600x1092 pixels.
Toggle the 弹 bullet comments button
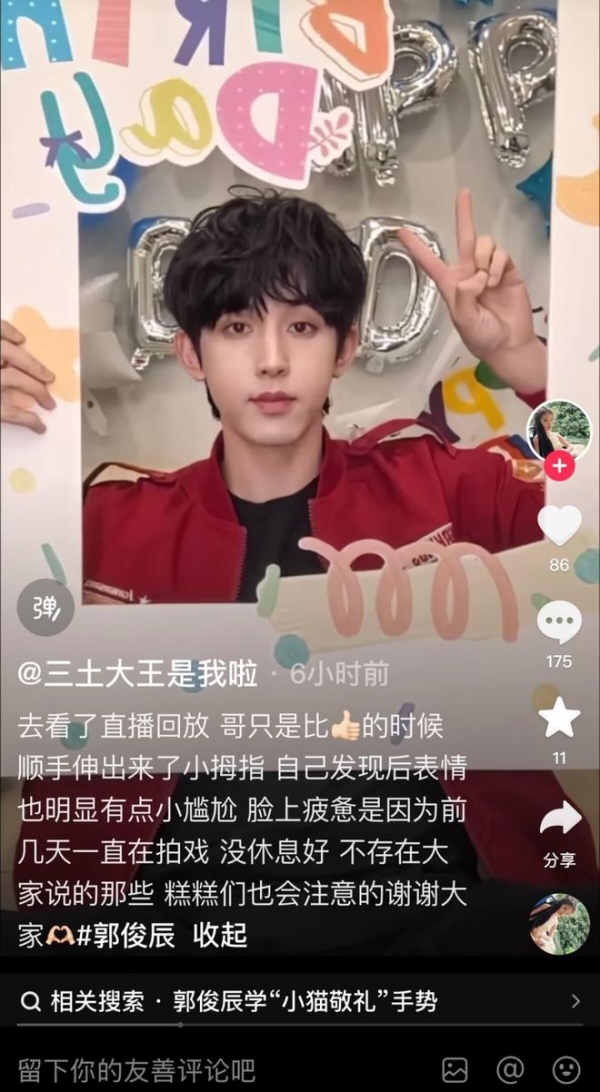pyautogui.click(x=46, y=608)
